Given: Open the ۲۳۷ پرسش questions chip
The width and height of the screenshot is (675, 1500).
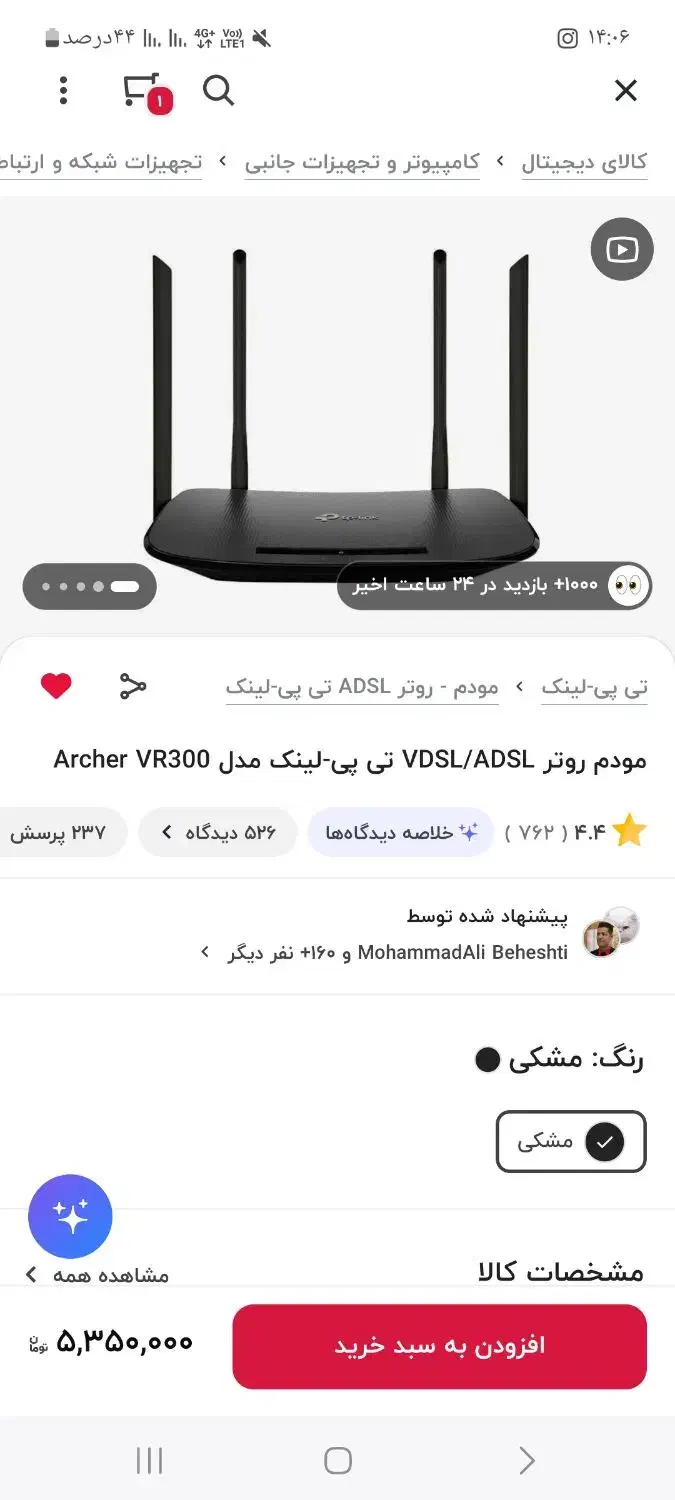Looking at the screenshot, I should [x=60, y=832].
